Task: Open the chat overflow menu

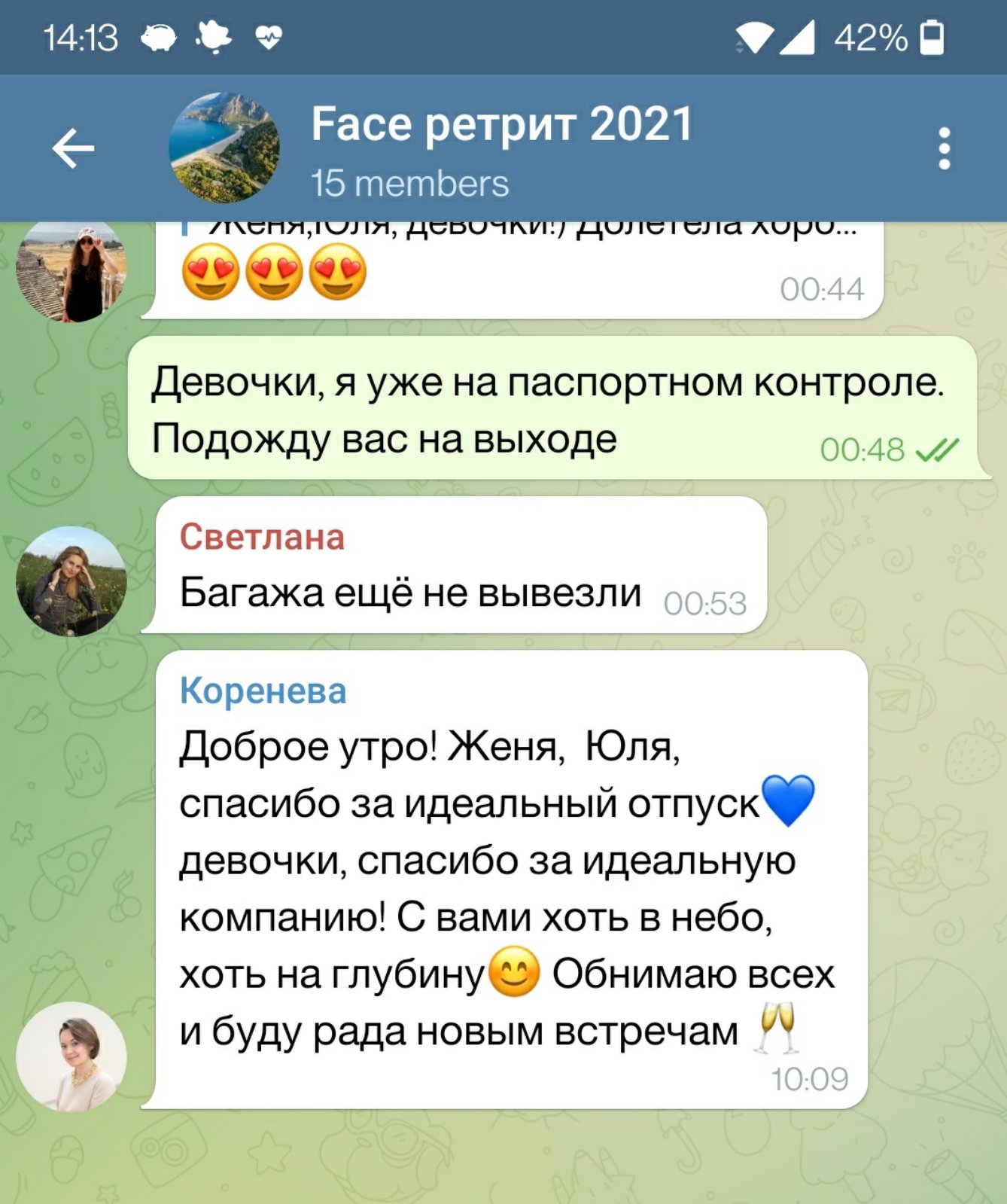Action: (x=944, y=148)
